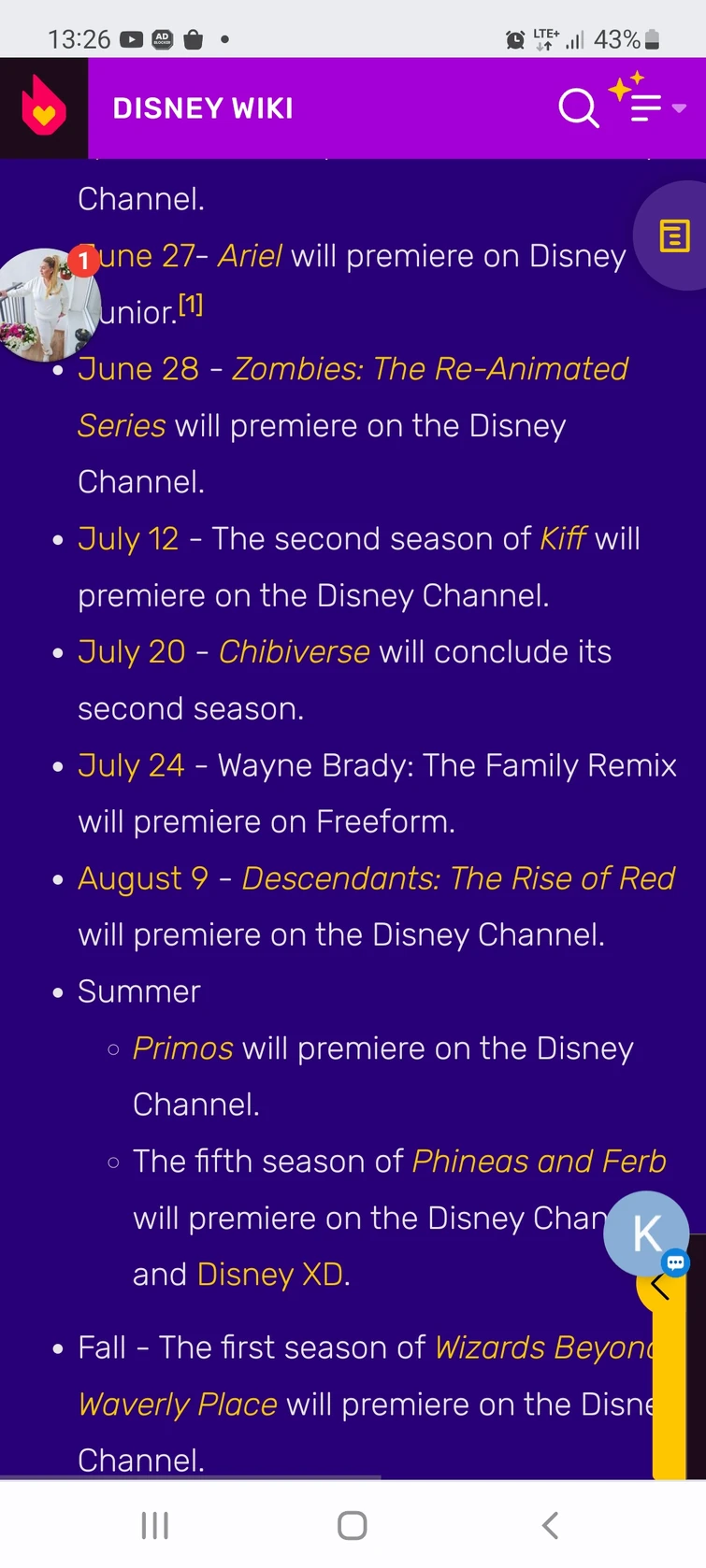
Task: Follow the Kiff link
Action: pos(563,539)
